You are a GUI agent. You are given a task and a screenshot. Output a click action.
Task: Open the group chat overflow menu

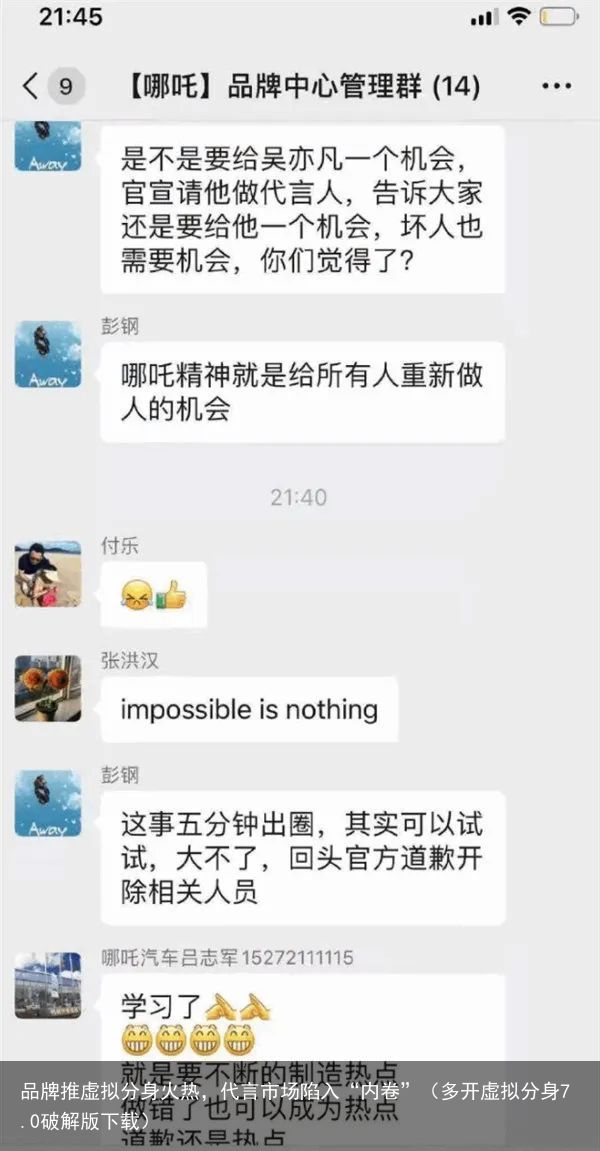(557, 87)
